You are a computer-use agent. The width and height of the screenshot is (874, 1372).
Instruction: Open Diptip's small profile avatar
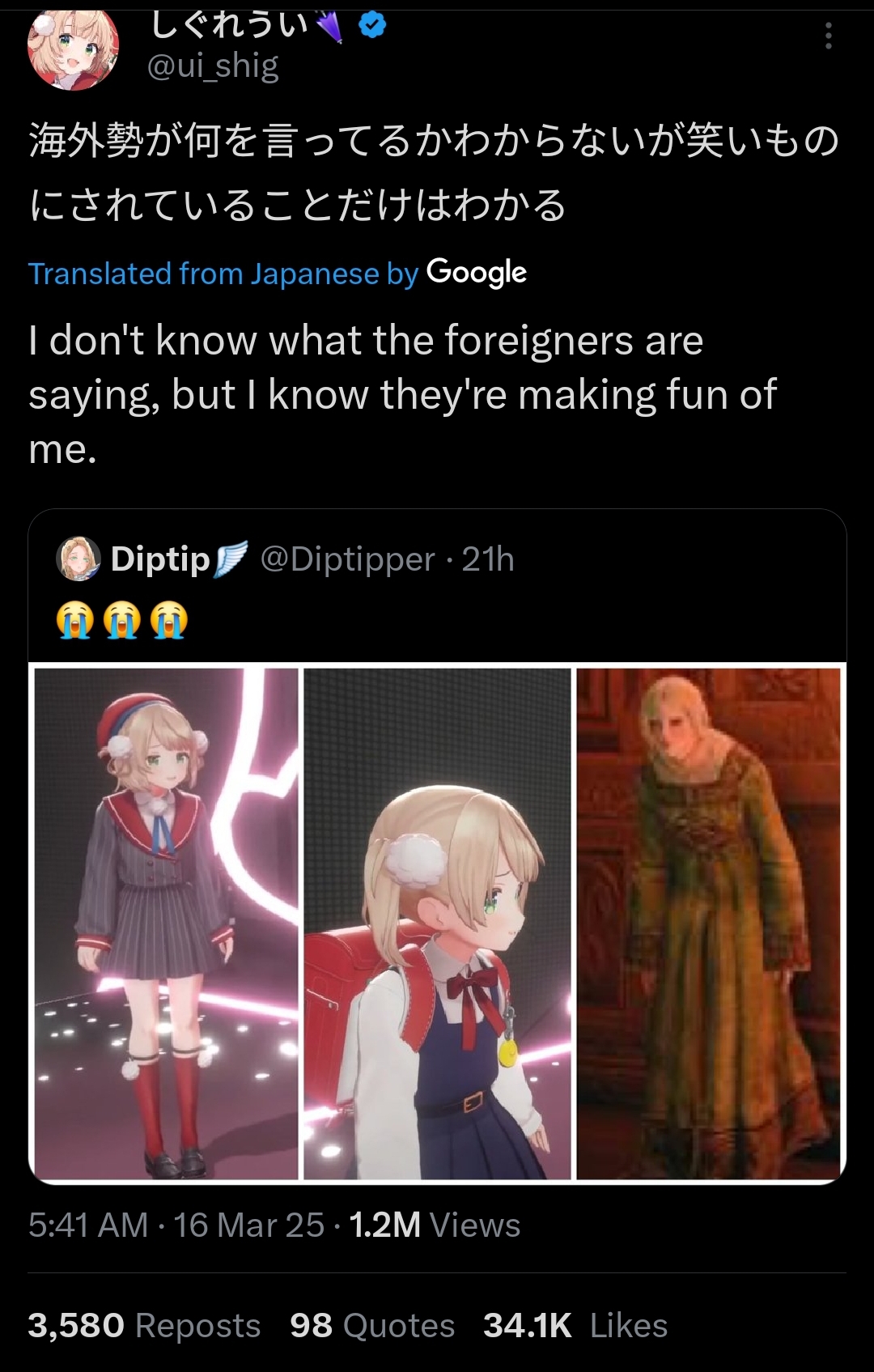click(78, 559)
